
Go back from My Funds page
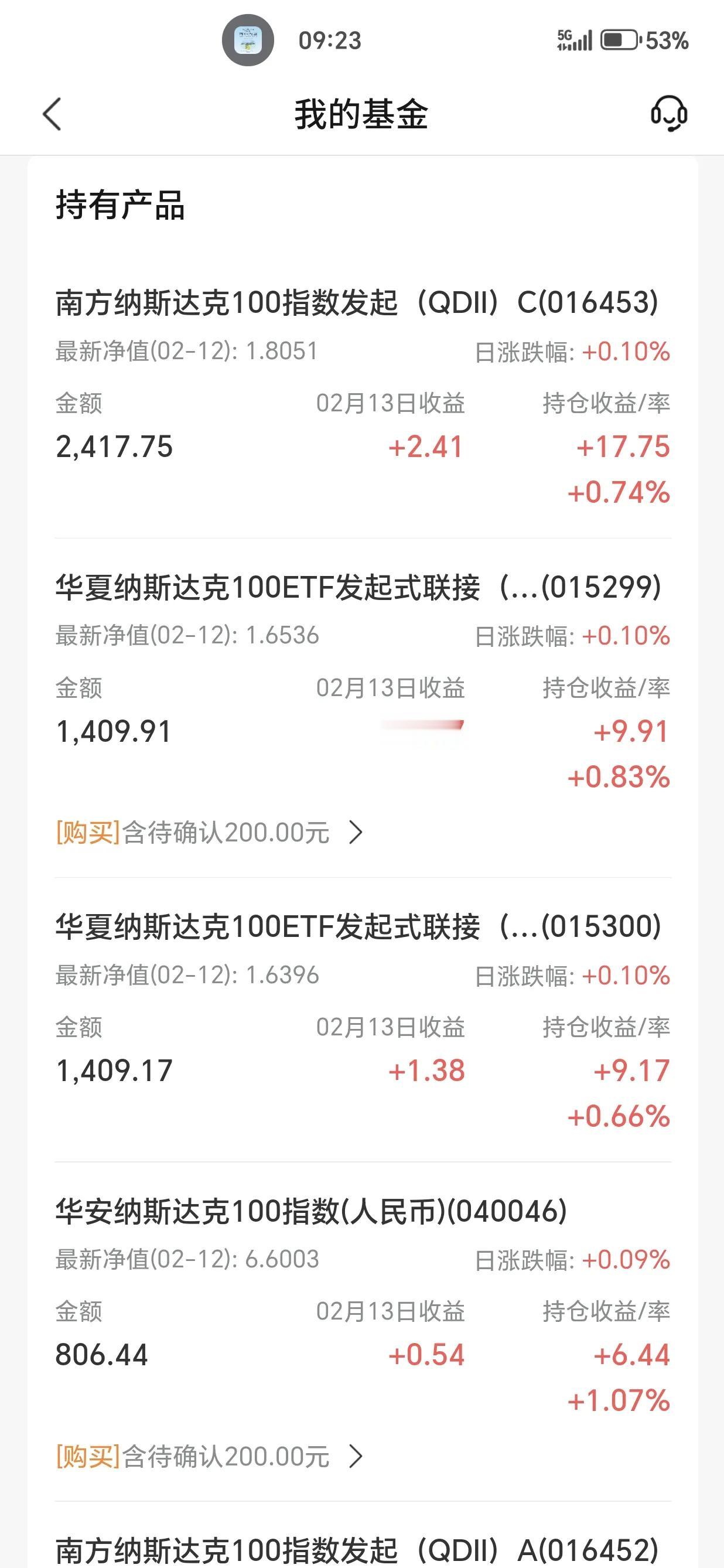click(x=52, y=114)
